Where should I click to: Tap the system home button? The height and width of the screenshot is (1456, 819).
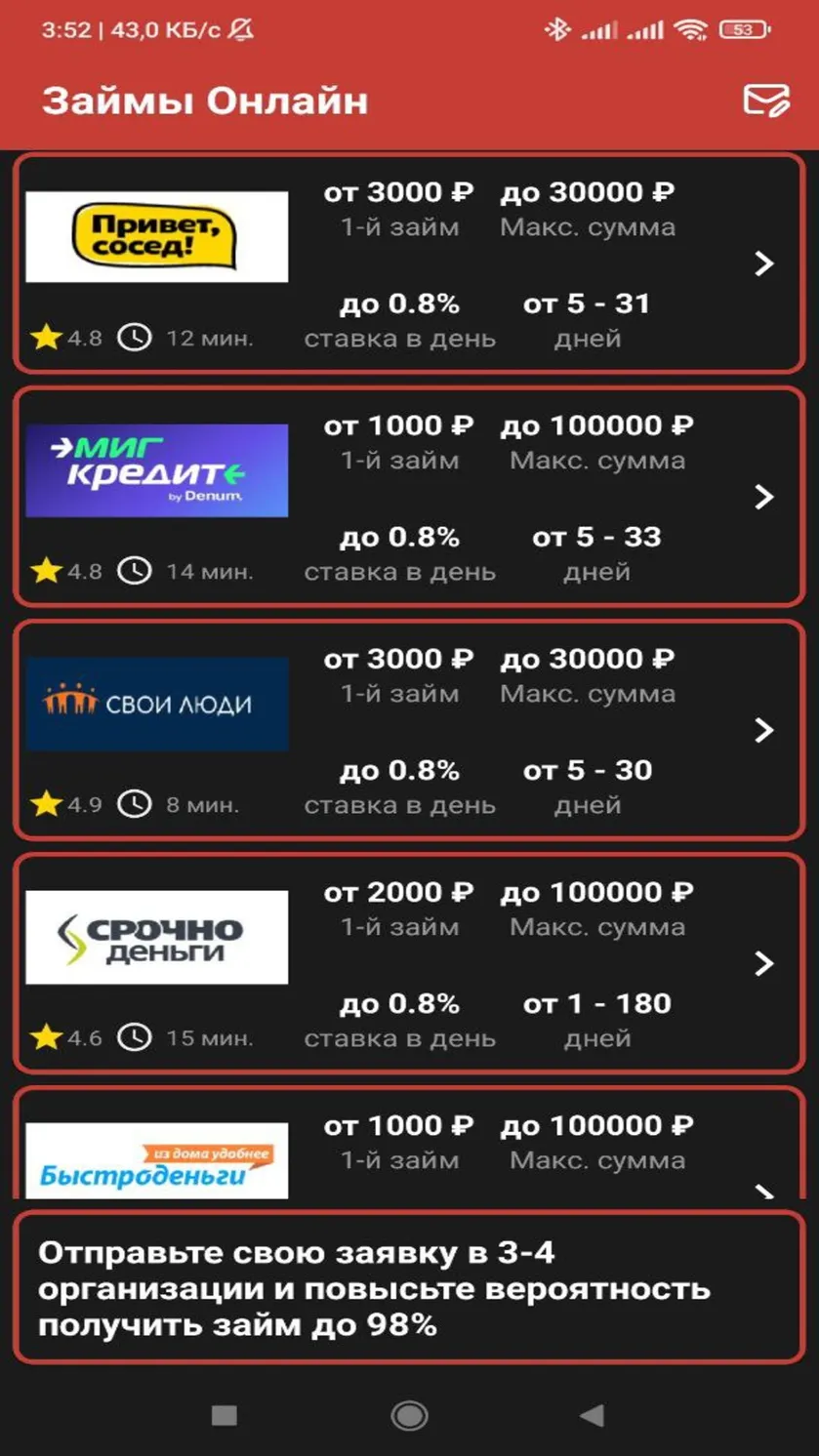pyautogui.click(x=409, y=1415)
